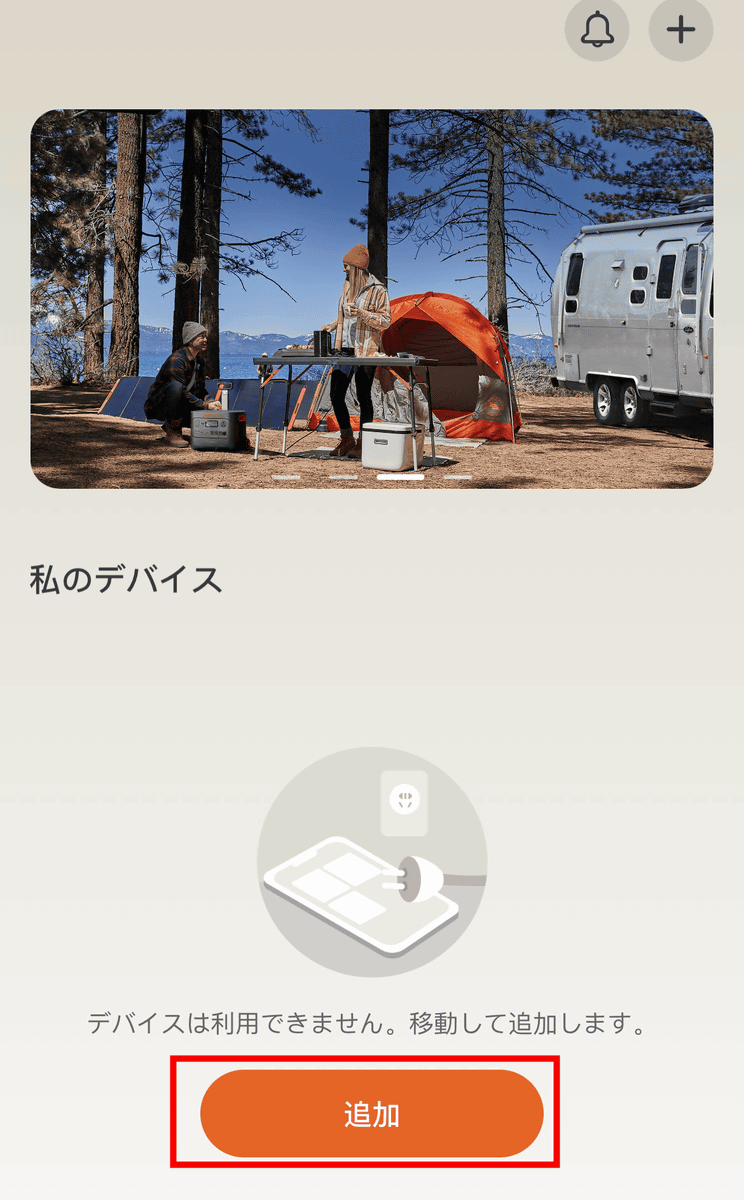Viewport: 744px width, 1200px height.
Task: Open the notifications bell
Action: [x=597, y=29]
